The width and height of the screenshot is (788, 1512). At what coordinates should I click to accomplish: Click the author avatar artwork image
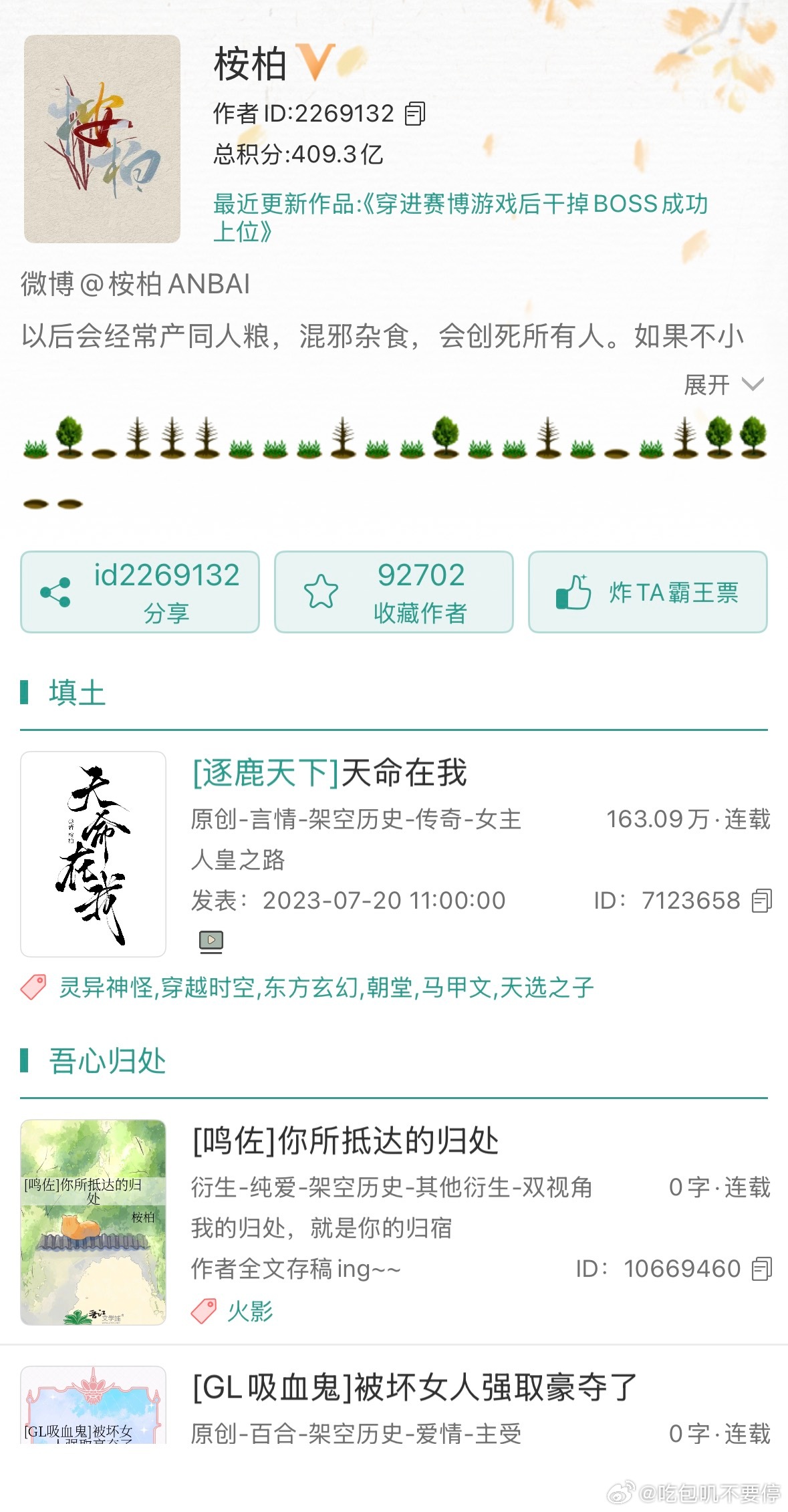pyautogui.click(x=102, y=137)
